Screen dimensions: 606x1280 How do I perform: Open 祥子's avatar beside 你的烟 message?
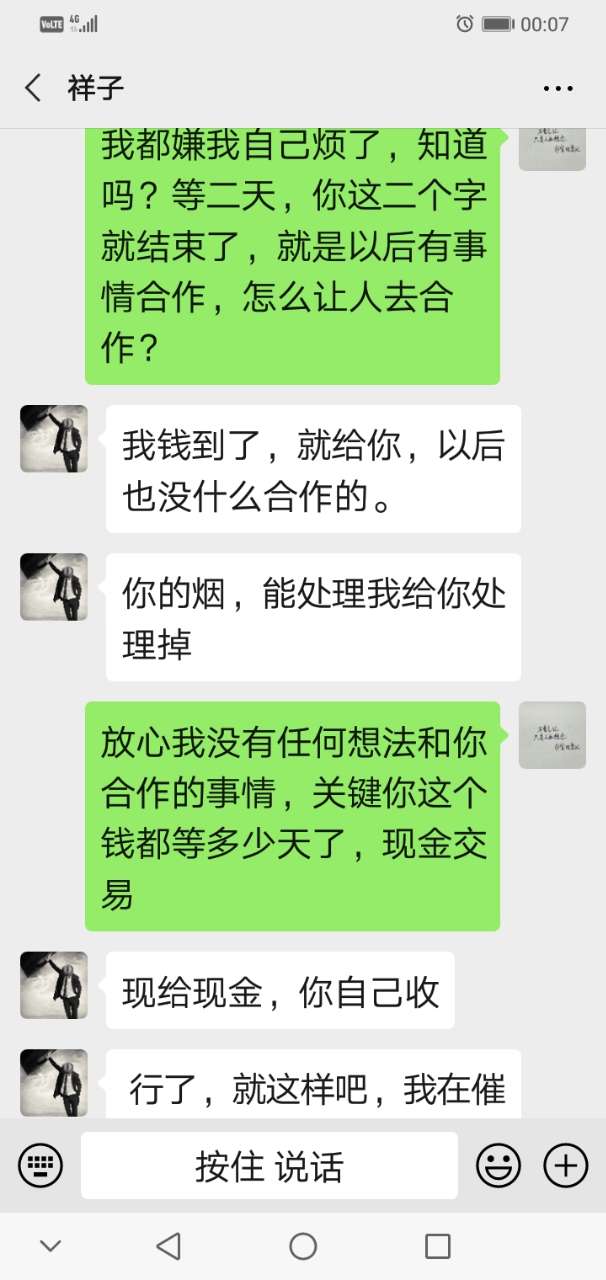point(54,586)
